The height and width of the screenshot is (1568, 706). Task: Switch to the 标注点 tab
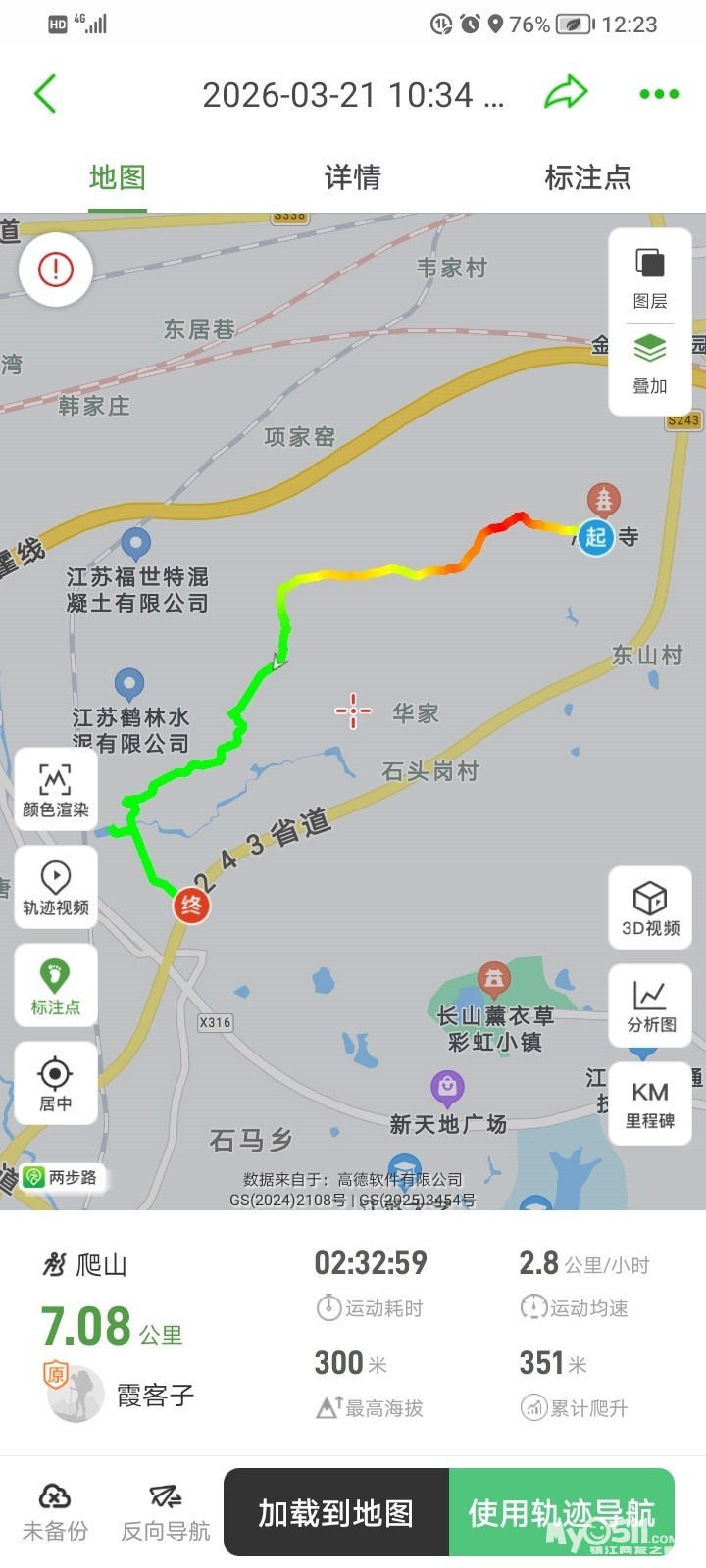coord(587,177)
